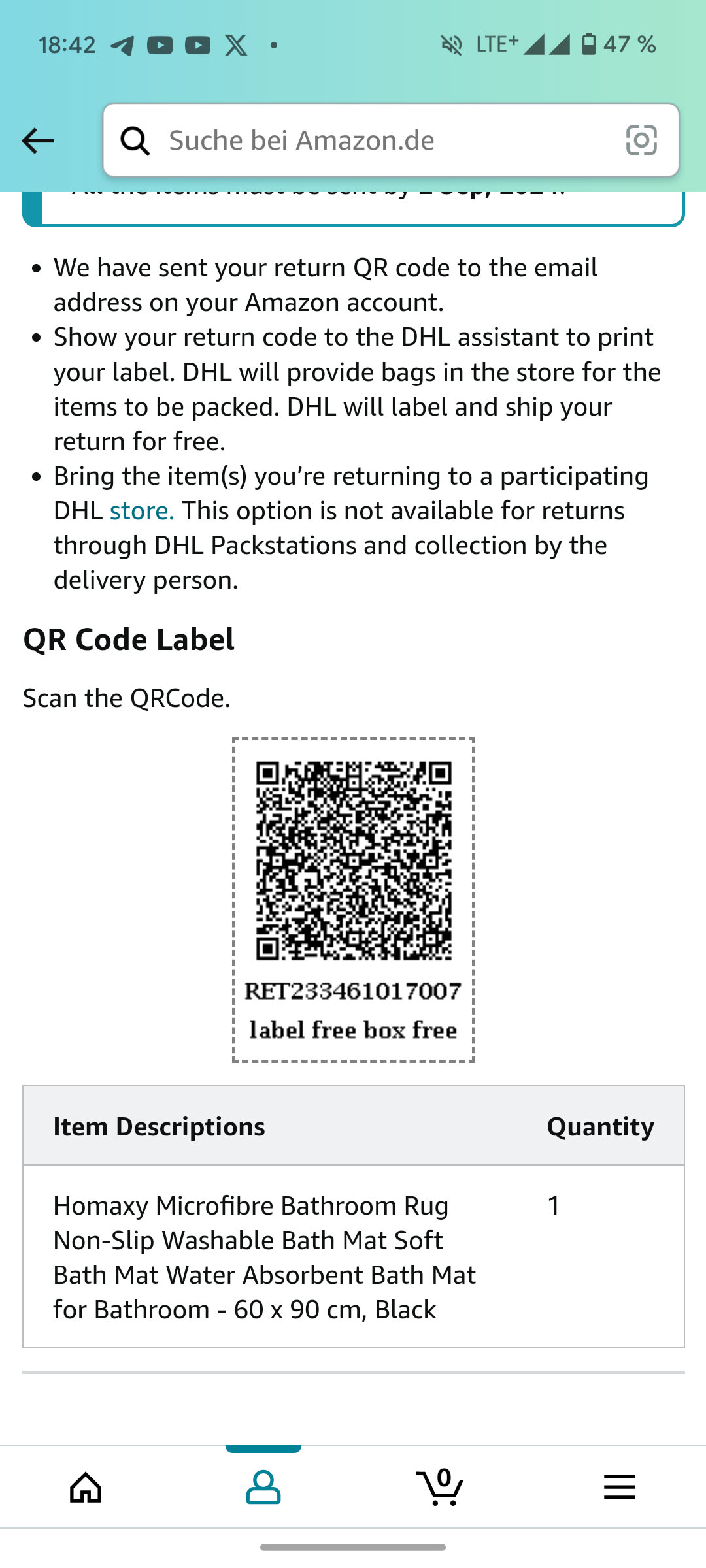Switch to the Home tab

(86, 1487)
